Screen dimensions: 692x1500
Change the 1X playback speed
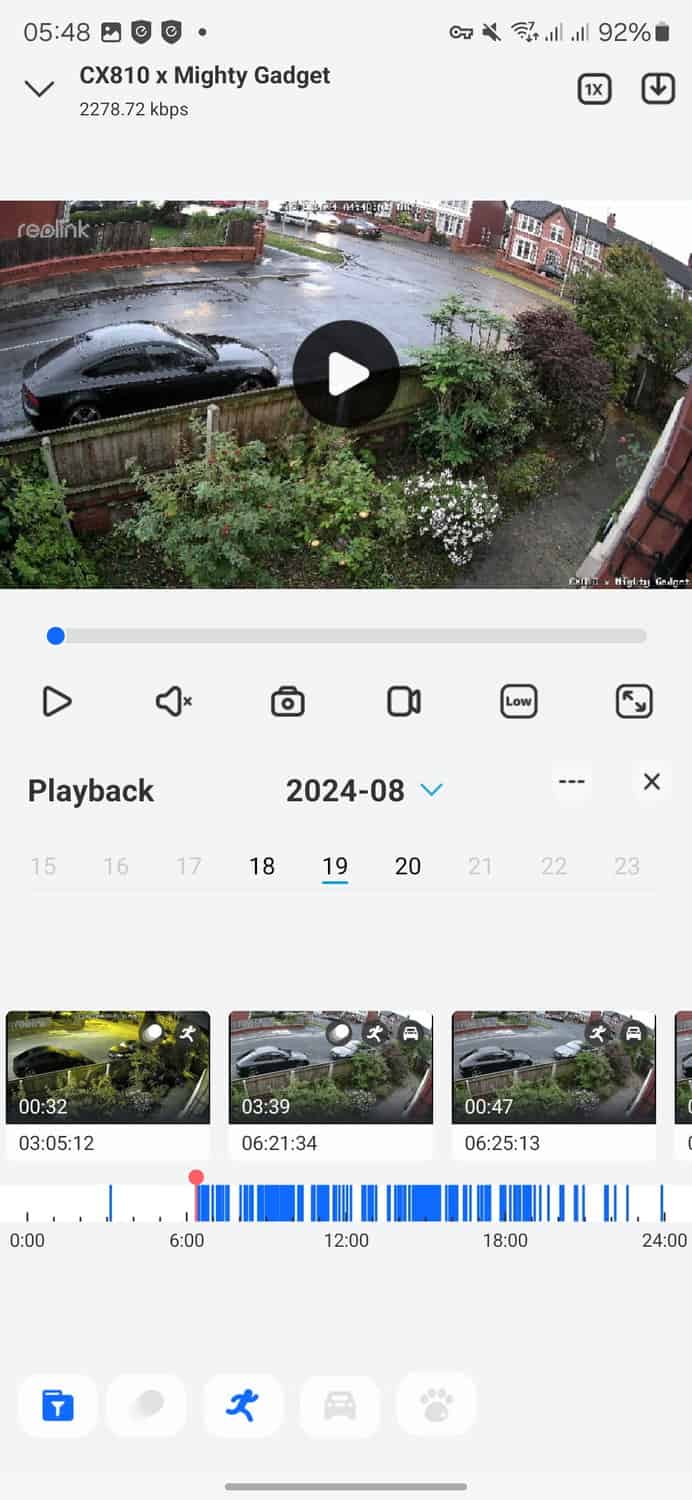click(594, 89)
